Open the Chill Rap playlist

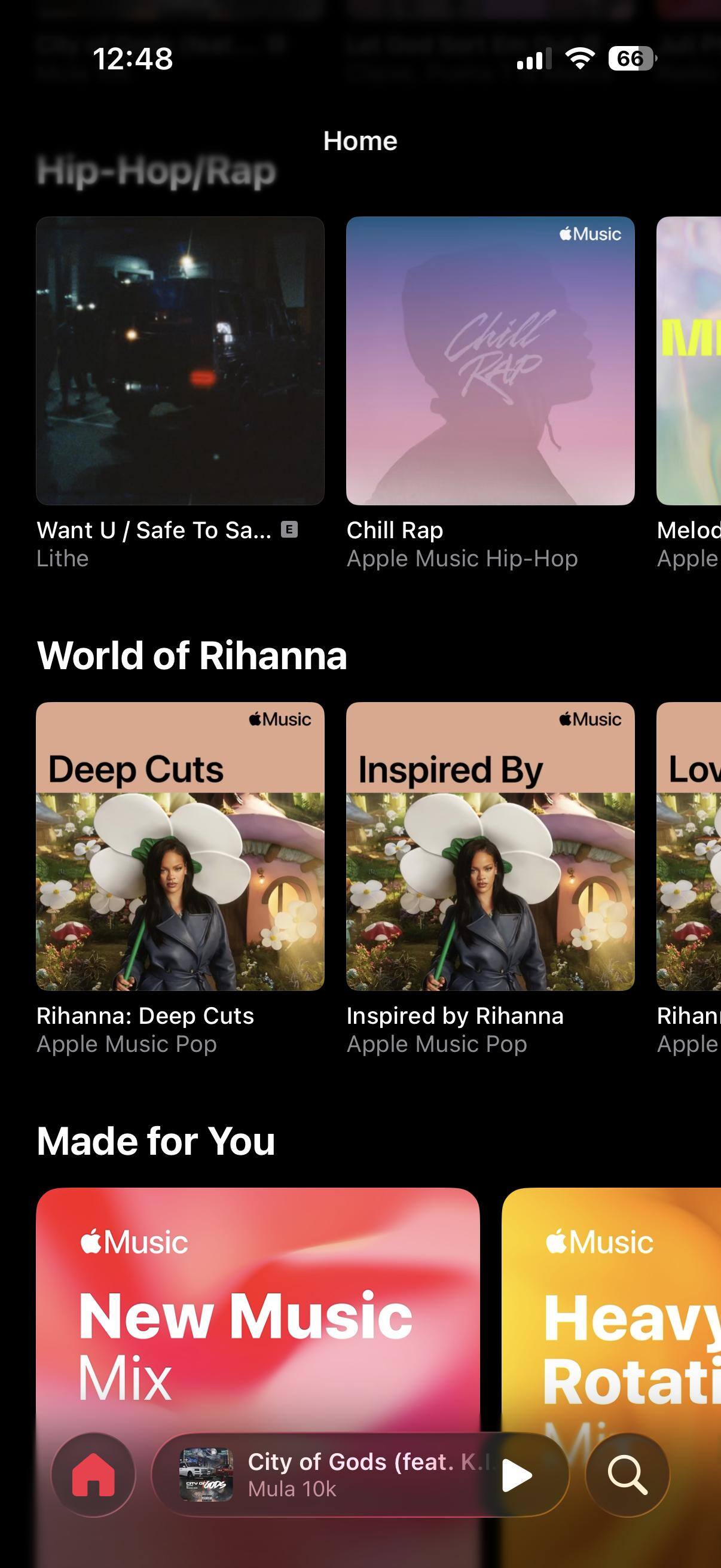click(490, 361)
